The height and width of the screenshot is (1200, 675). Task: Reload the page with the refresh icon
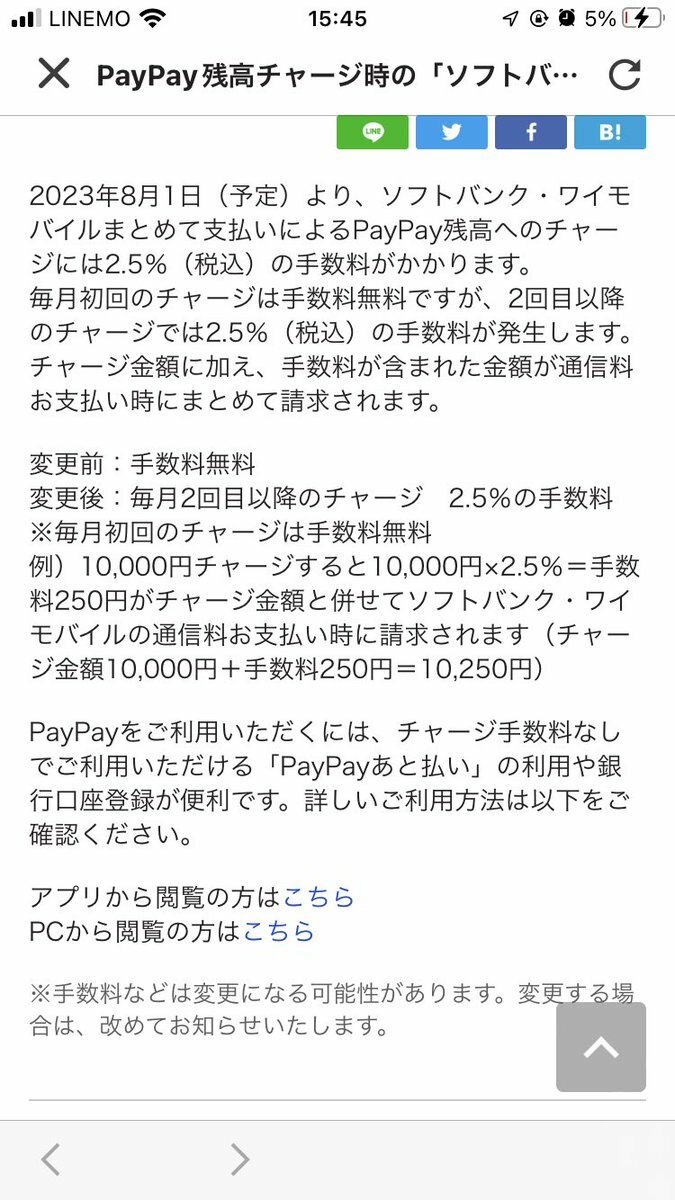point(624,74)
